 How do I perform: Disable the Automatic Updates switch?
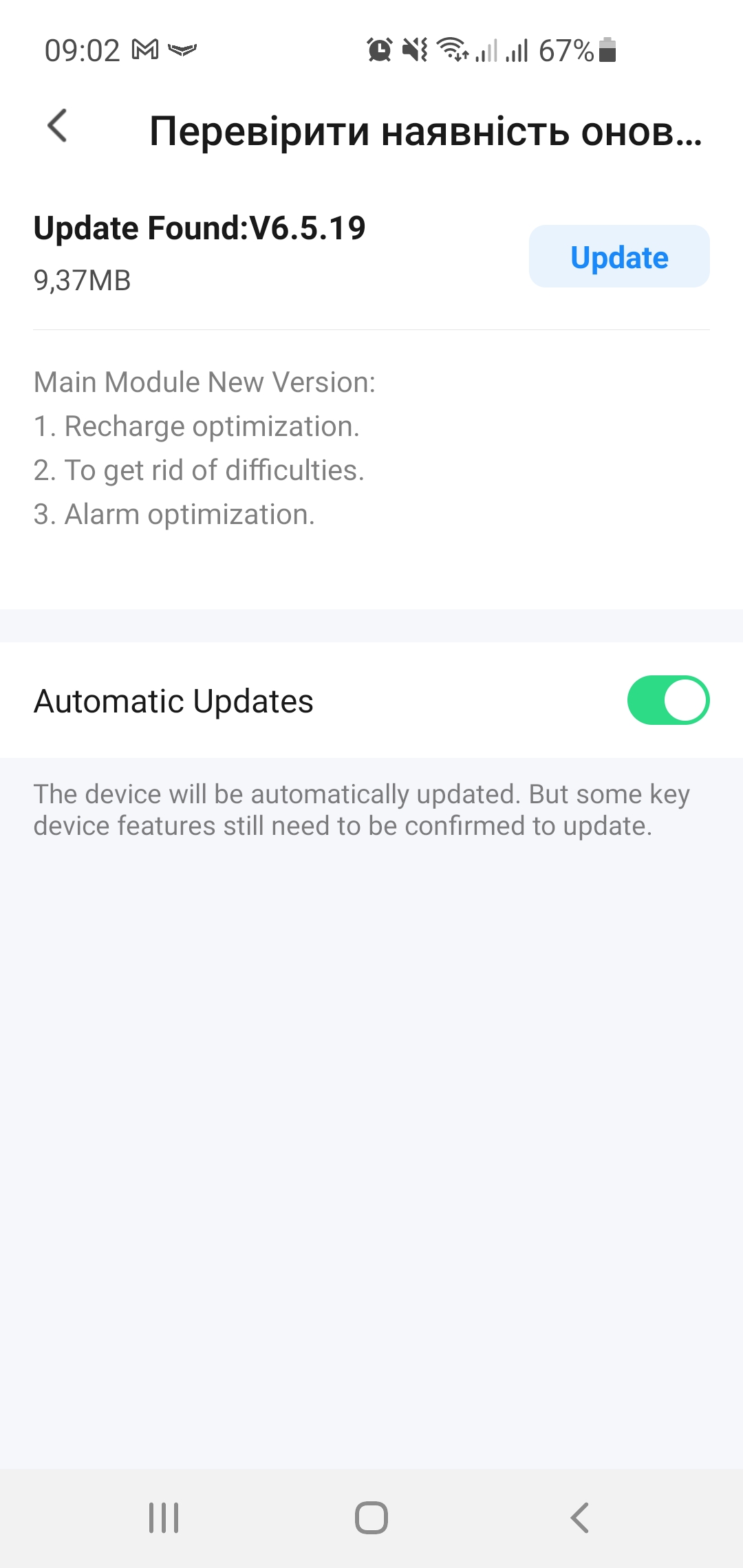click(667, 700)
